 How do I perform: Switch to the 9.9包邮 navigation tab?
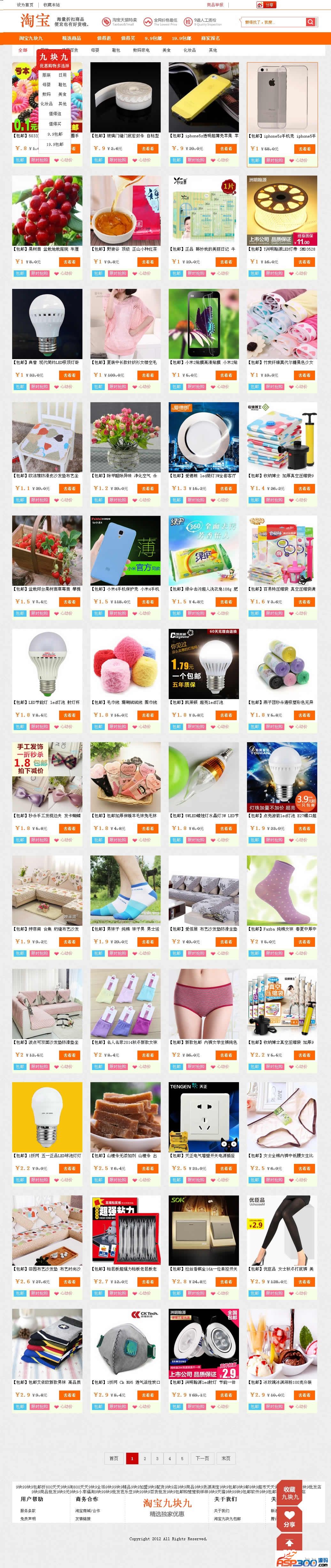coord(153,38)
